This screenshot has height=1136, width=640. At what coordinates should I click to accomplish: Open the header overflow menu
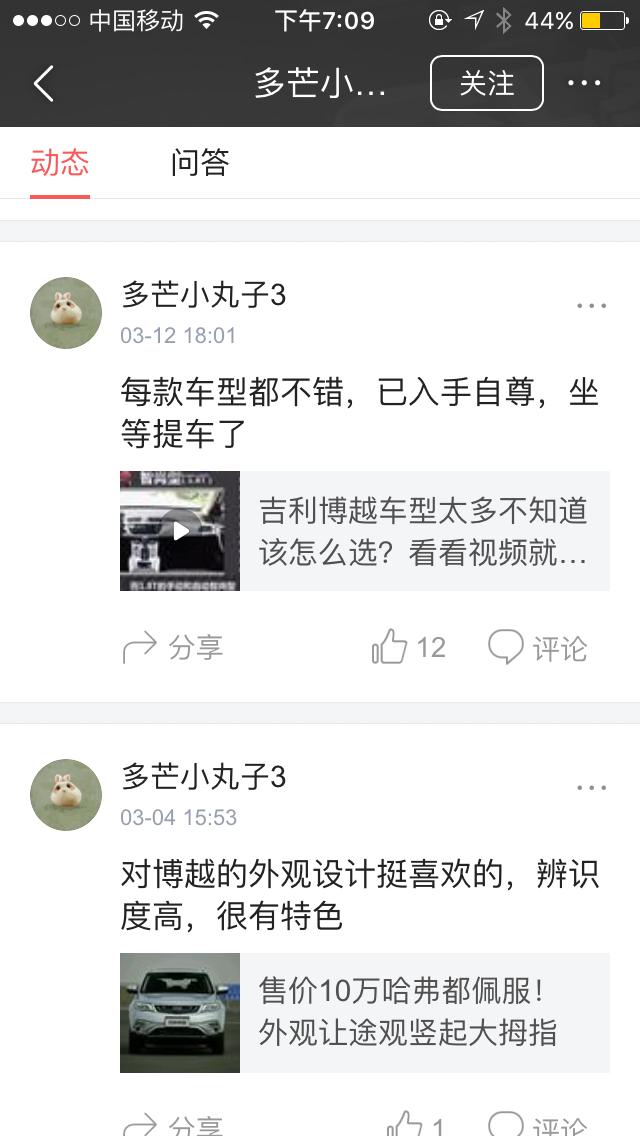point(584,83)
